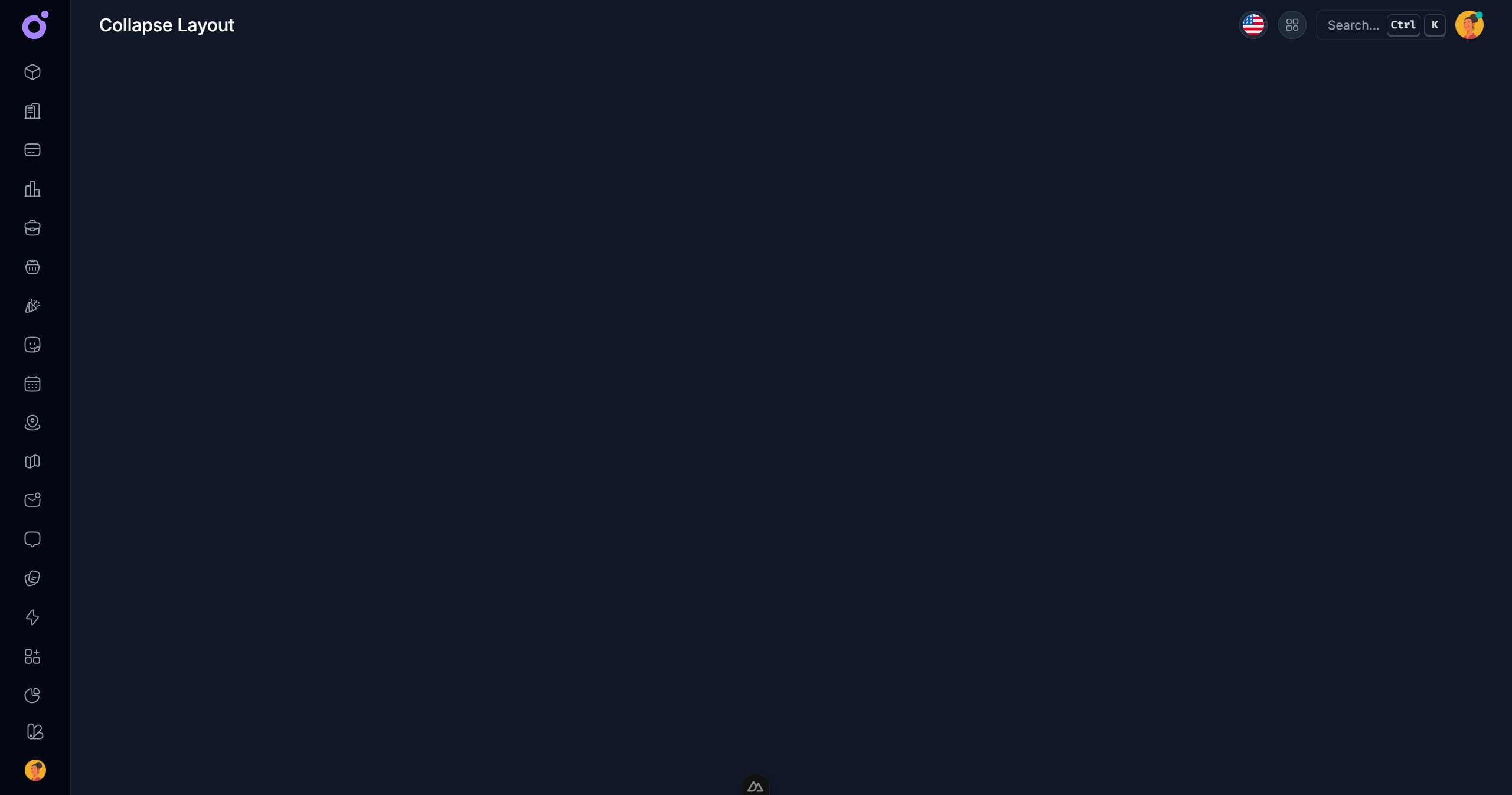The width and height of the screenshot is (1512, 795).
Task: Open the cube icon in the sidebar
Action: (x=32, y=72)
